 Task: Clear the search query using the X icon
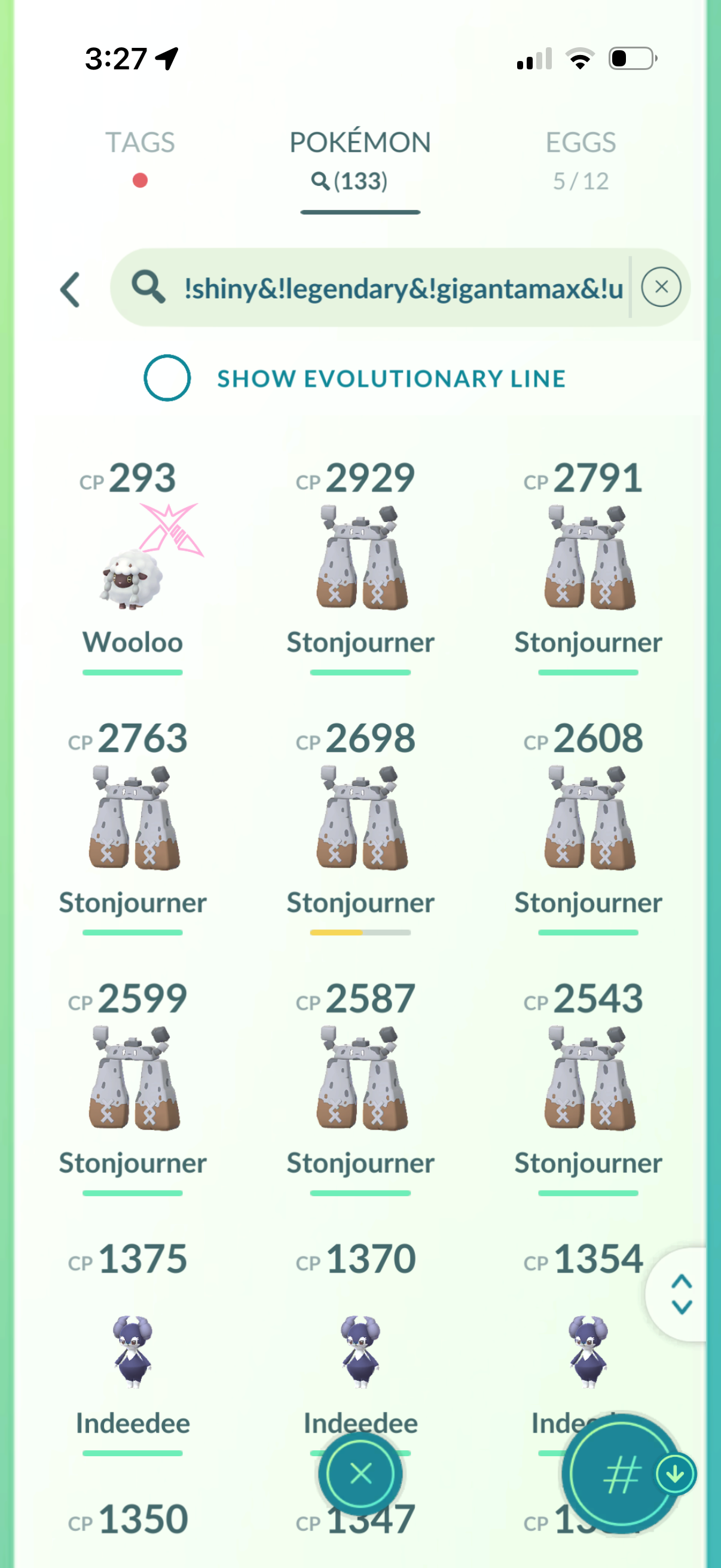[x=661, y=286]
